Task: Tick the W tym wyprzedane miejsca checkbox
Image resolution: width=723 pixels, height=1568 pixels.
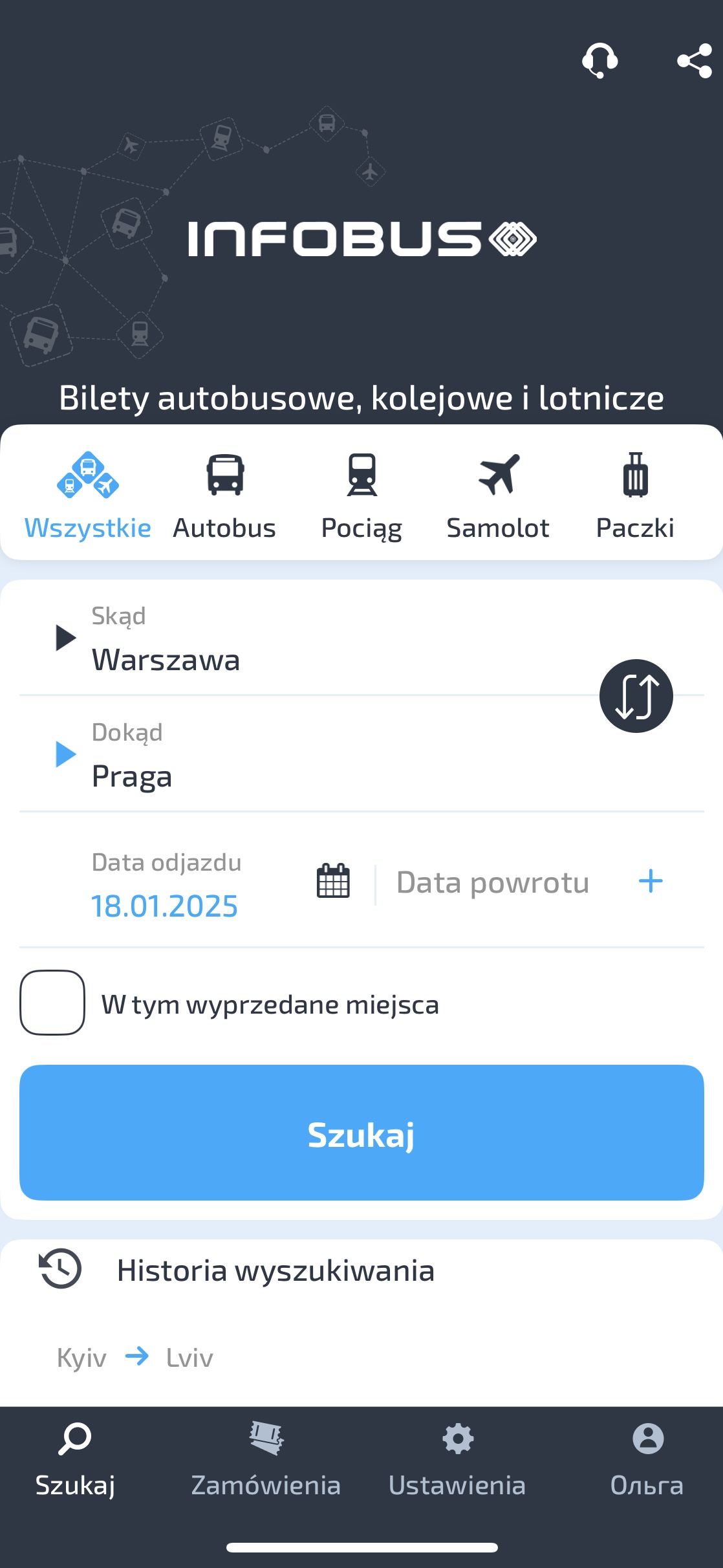Action: (x=52, y=1003)
